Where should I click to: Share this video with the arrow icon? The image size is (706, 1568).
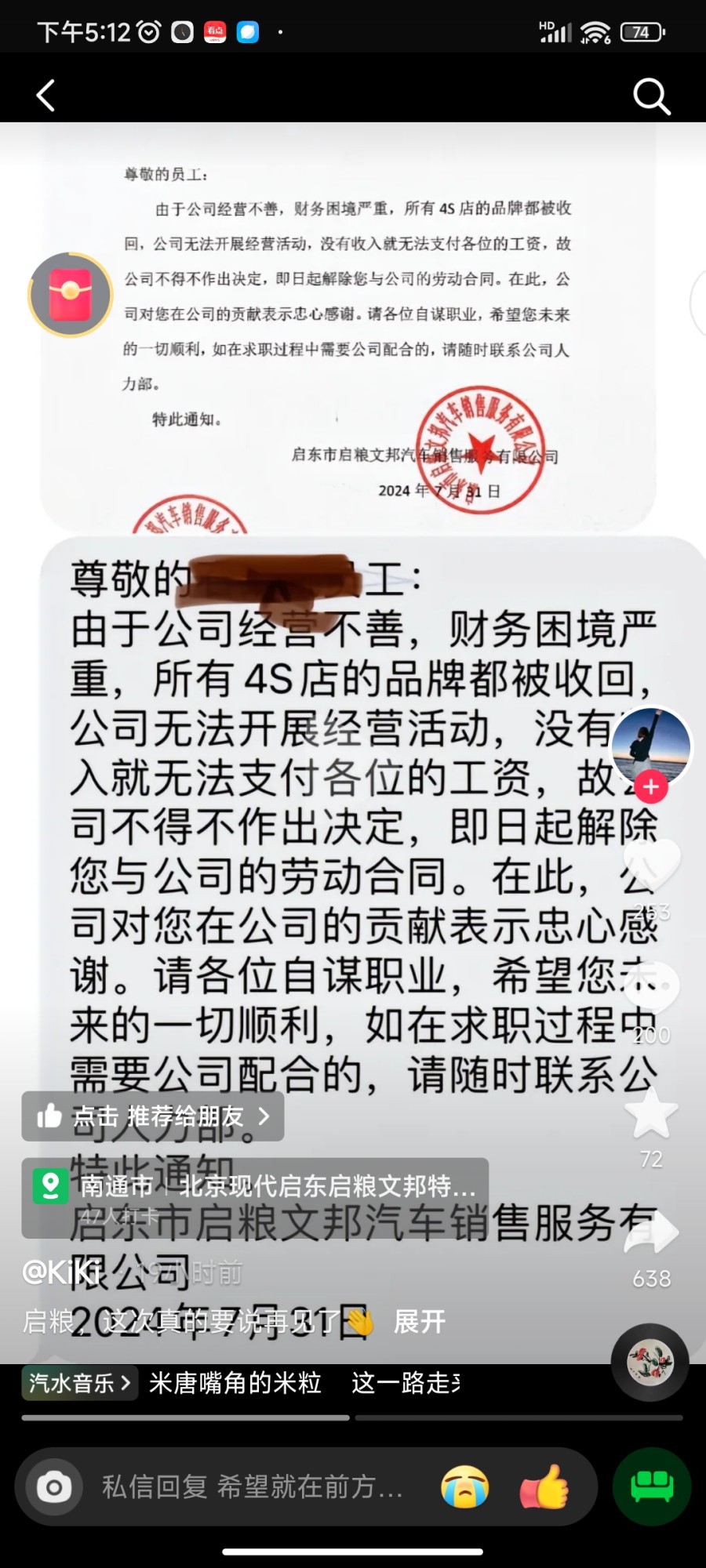[x=650, y=1232]
